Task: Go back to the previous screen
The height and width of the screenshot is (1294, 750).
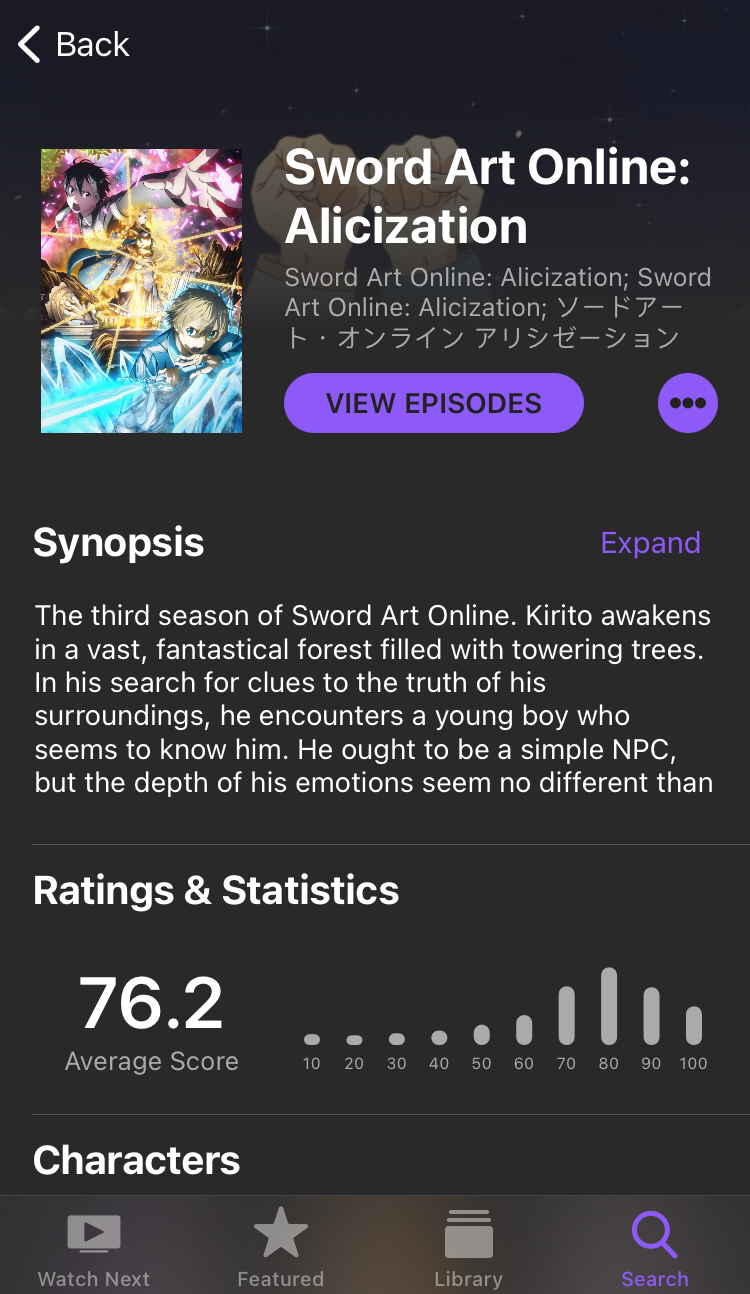Action: pos(73,44)
